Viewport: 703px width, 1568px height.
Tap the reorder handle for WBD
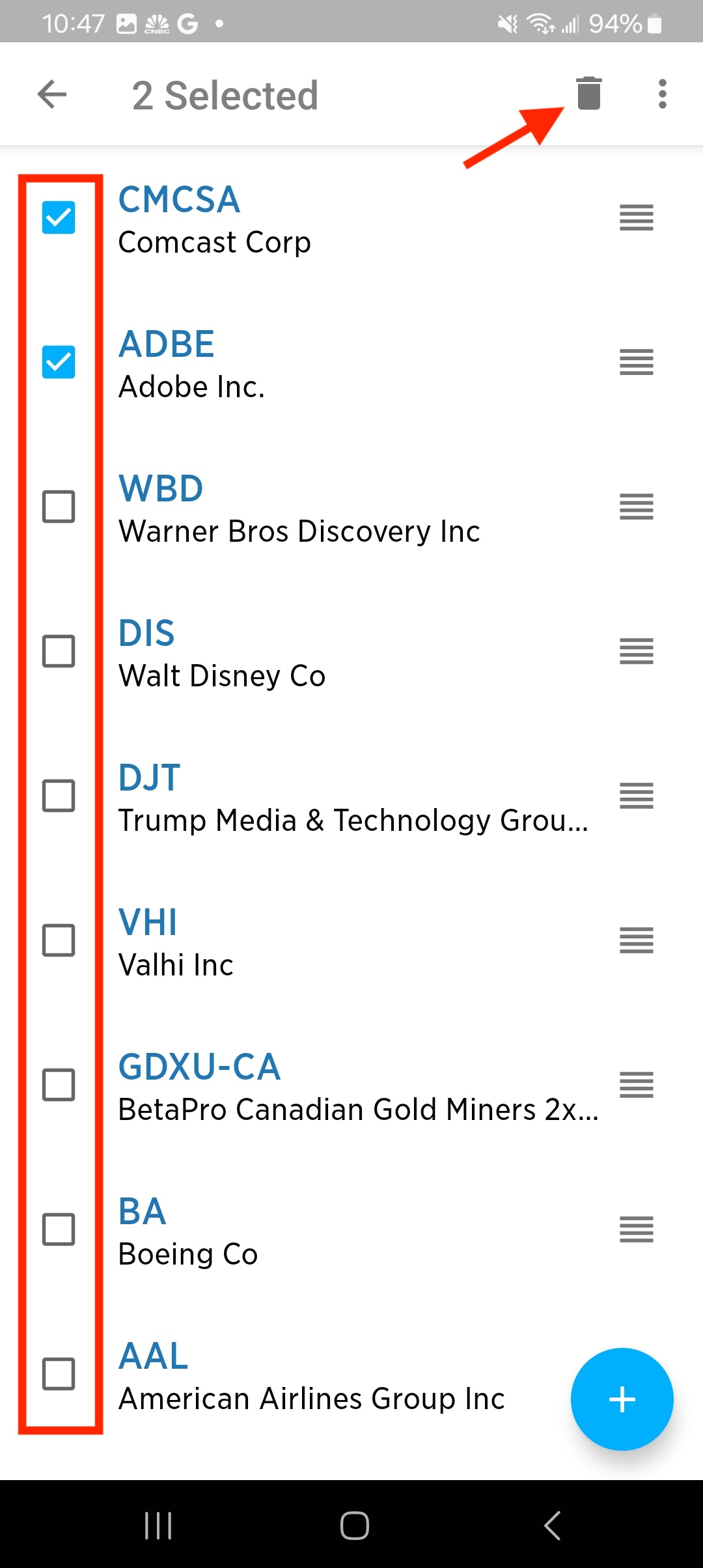tap(637, 507)
